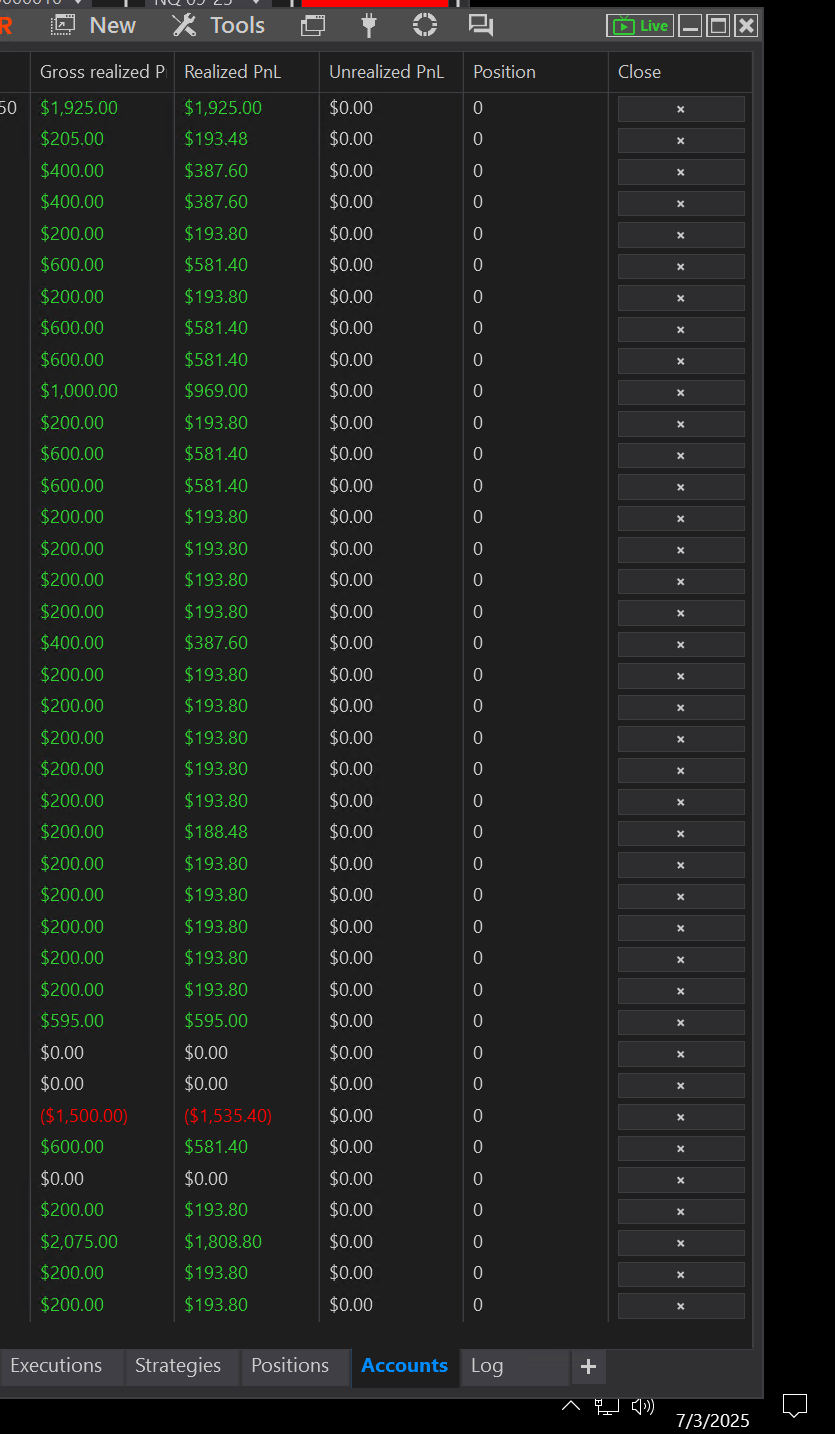Screen dimensions: 835x1434
Task: Close position in the ($1,535.40) loss row
Action: tap(681, 1117)
